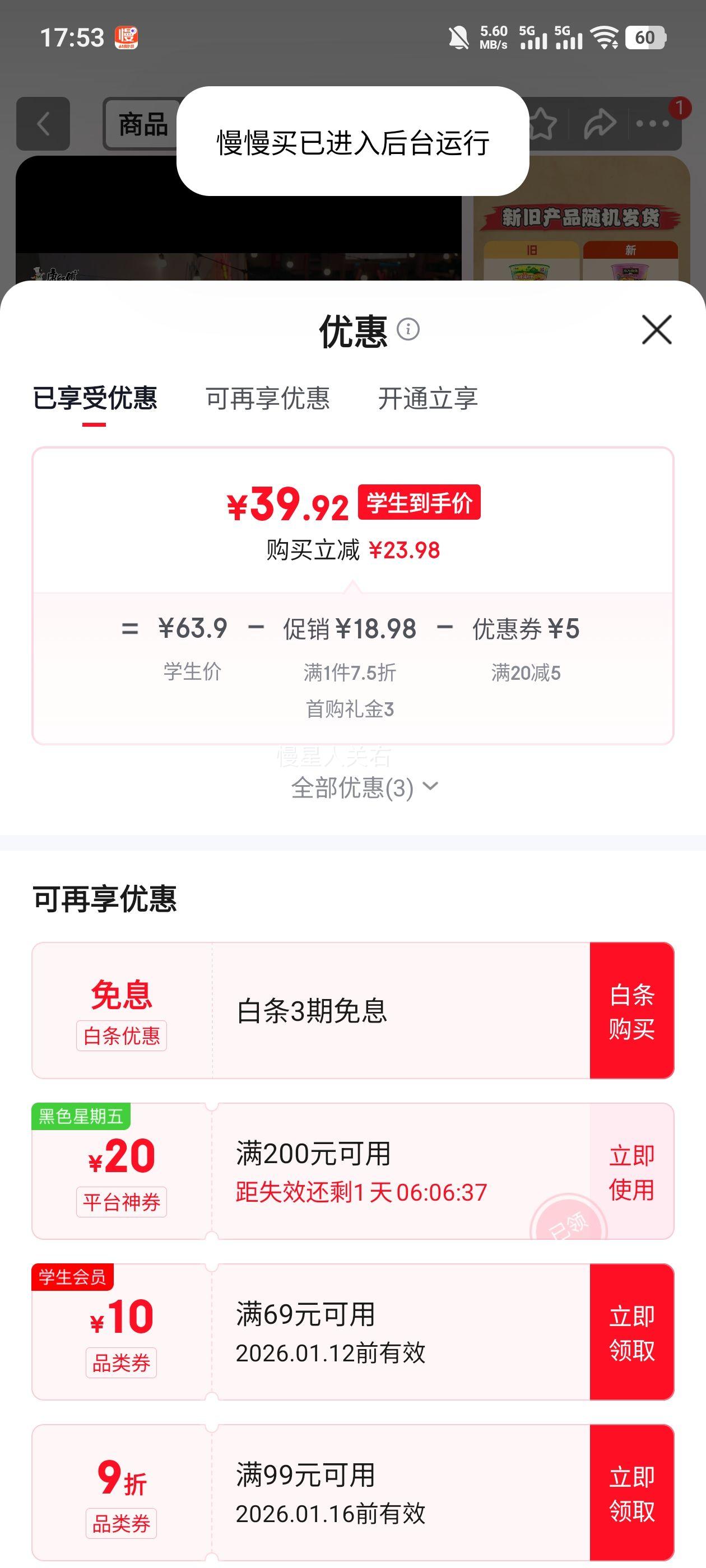Select the 商品 tab at the top

point(142,125)
